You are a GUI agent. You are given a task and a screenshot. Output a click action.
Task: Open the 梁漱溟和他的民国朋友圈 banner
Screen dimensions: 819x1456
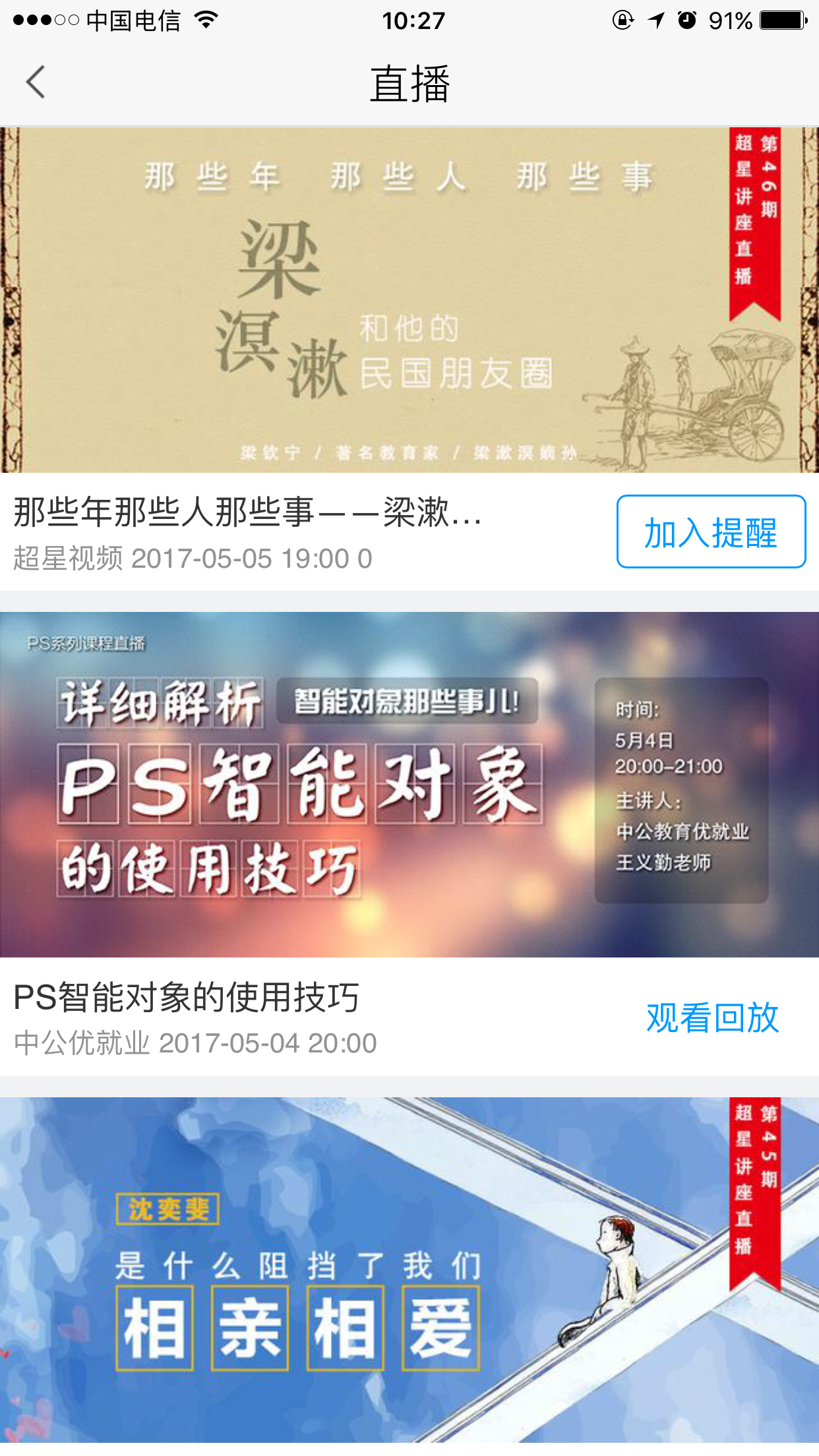[x=409, y=300]
